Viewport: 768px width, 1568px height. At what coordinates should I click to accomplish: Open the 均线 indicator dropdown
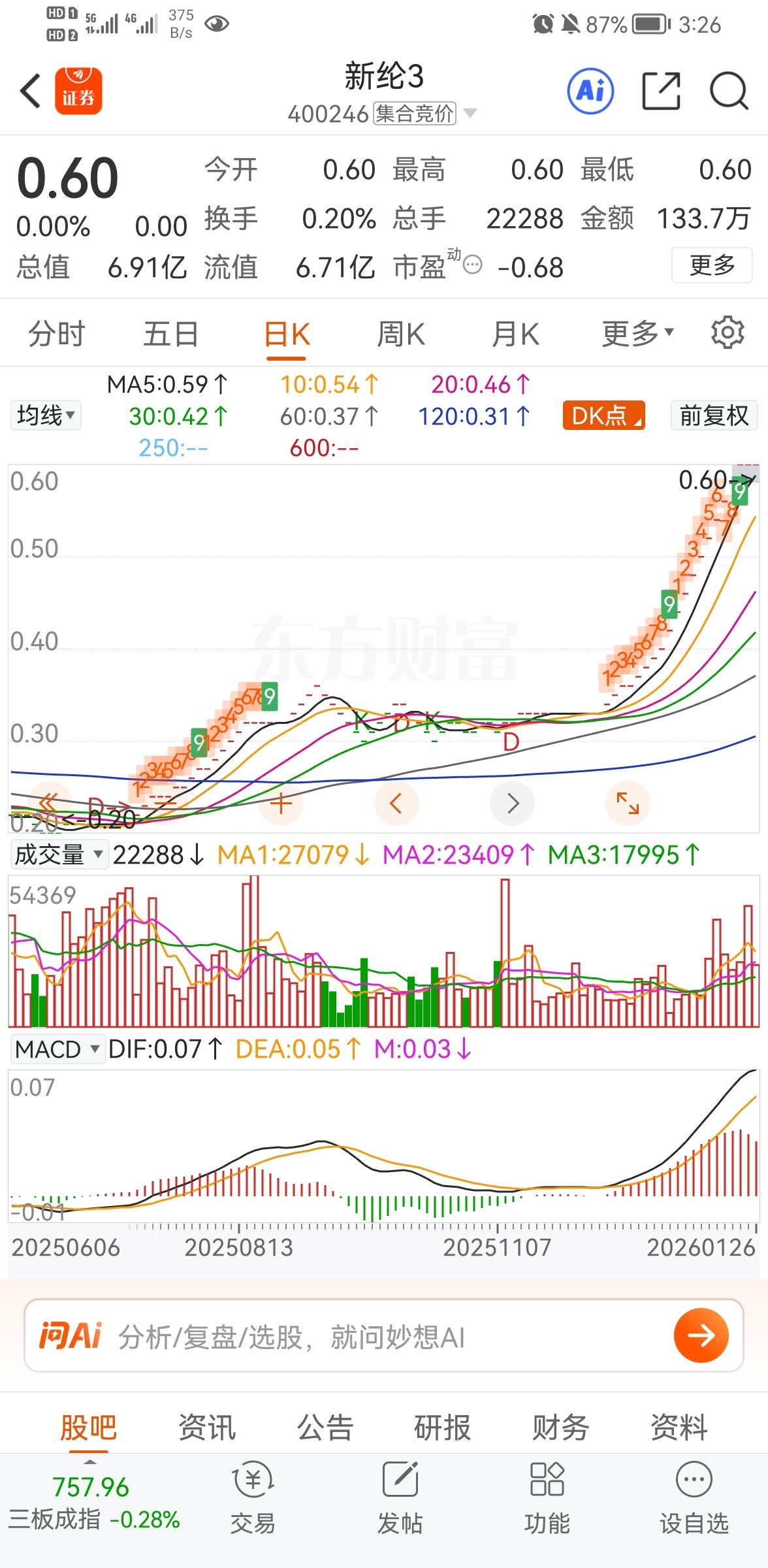(46, 416)
